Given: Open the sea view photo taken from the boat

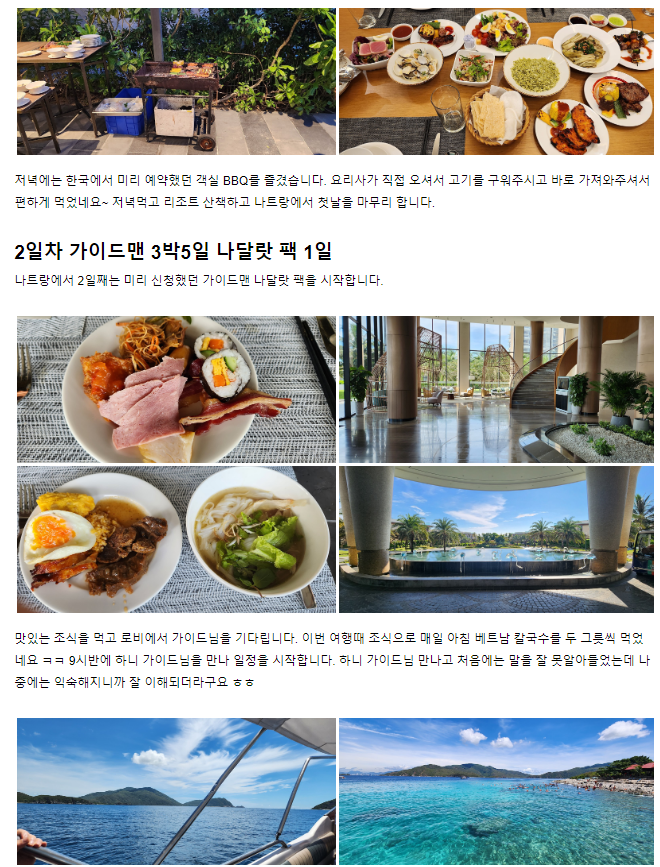Looking at the screenshot, I should click(176, 790).
